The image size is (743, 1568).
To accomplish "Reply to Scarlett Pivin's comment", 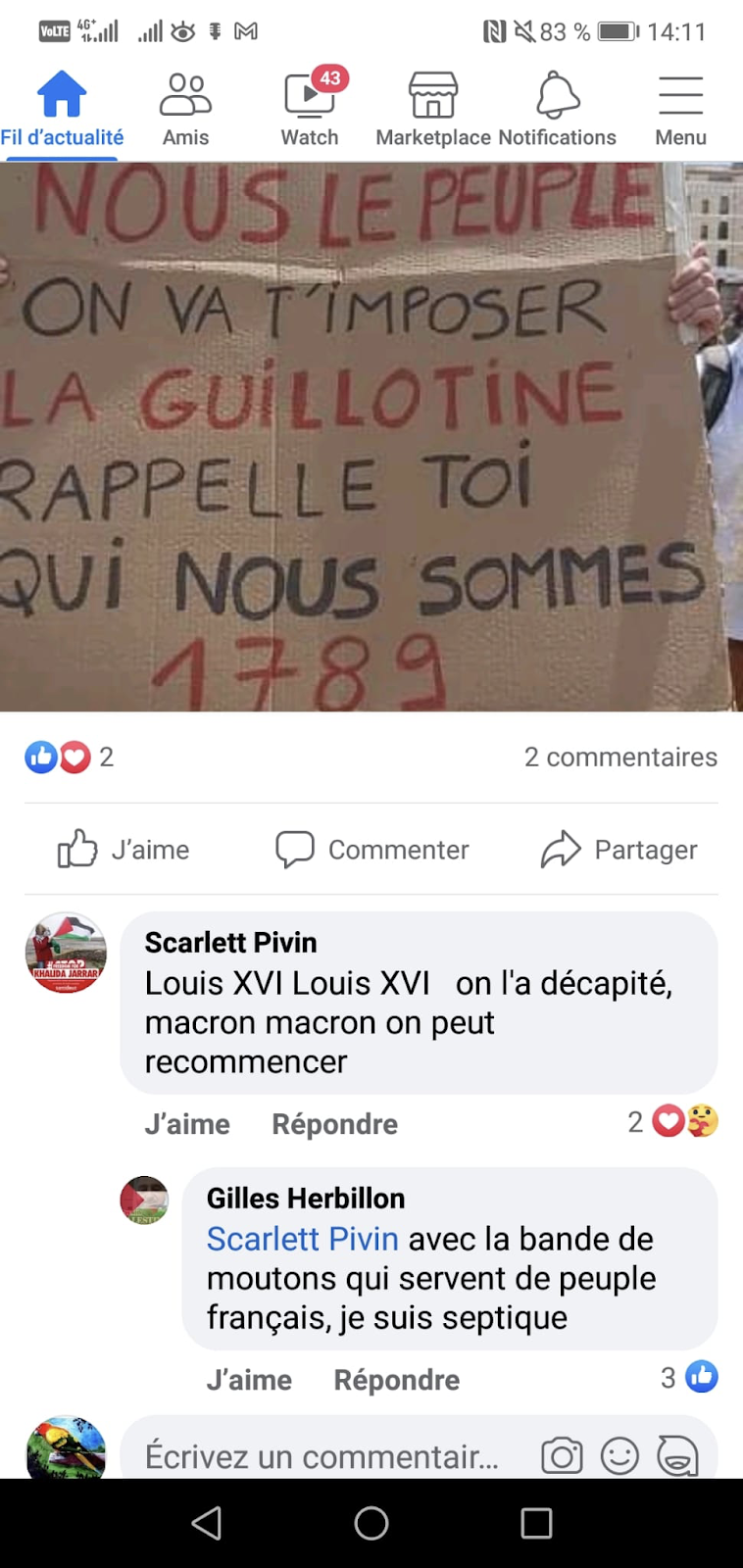I will [x=334, y=1124].
